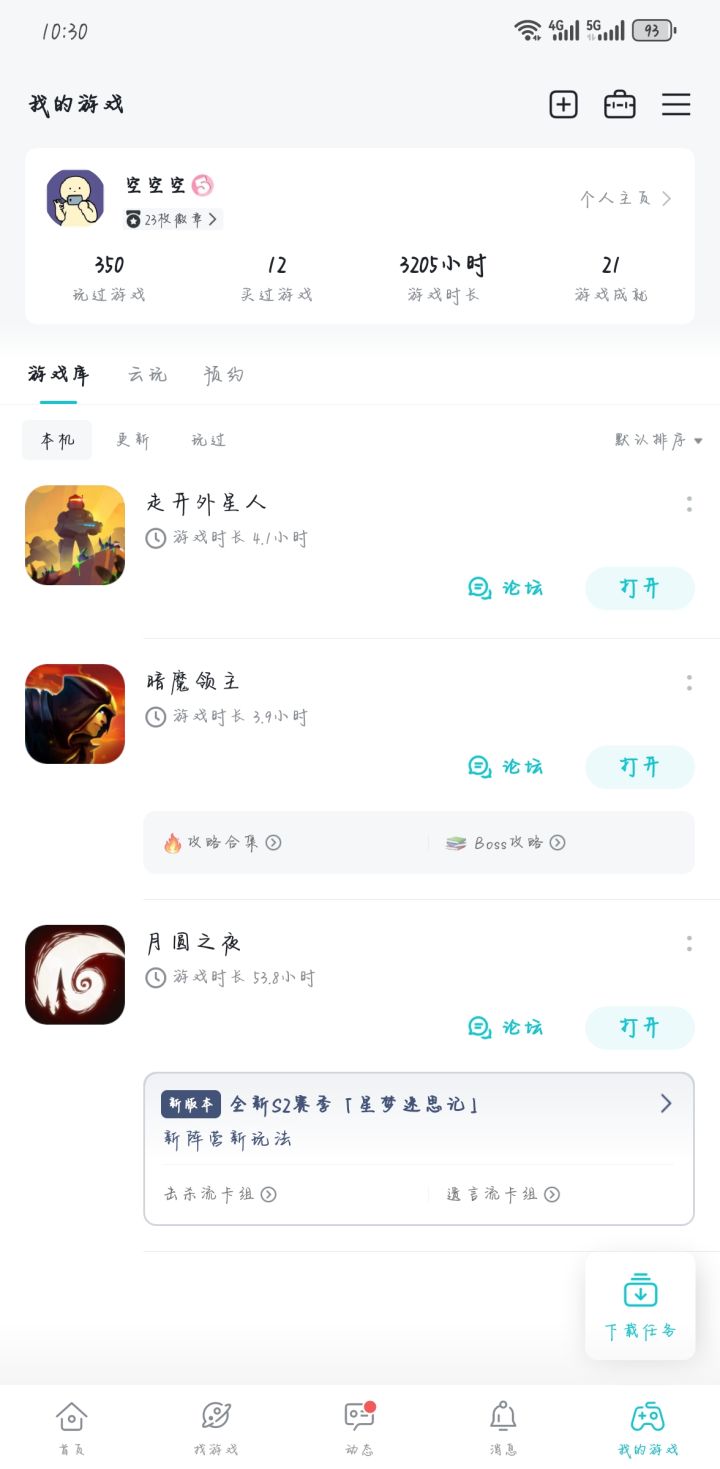This screenshot has height=1469, width=720.
Task: Open the 论坛 forum for 暗魔领主
Action: pos(506,767)
